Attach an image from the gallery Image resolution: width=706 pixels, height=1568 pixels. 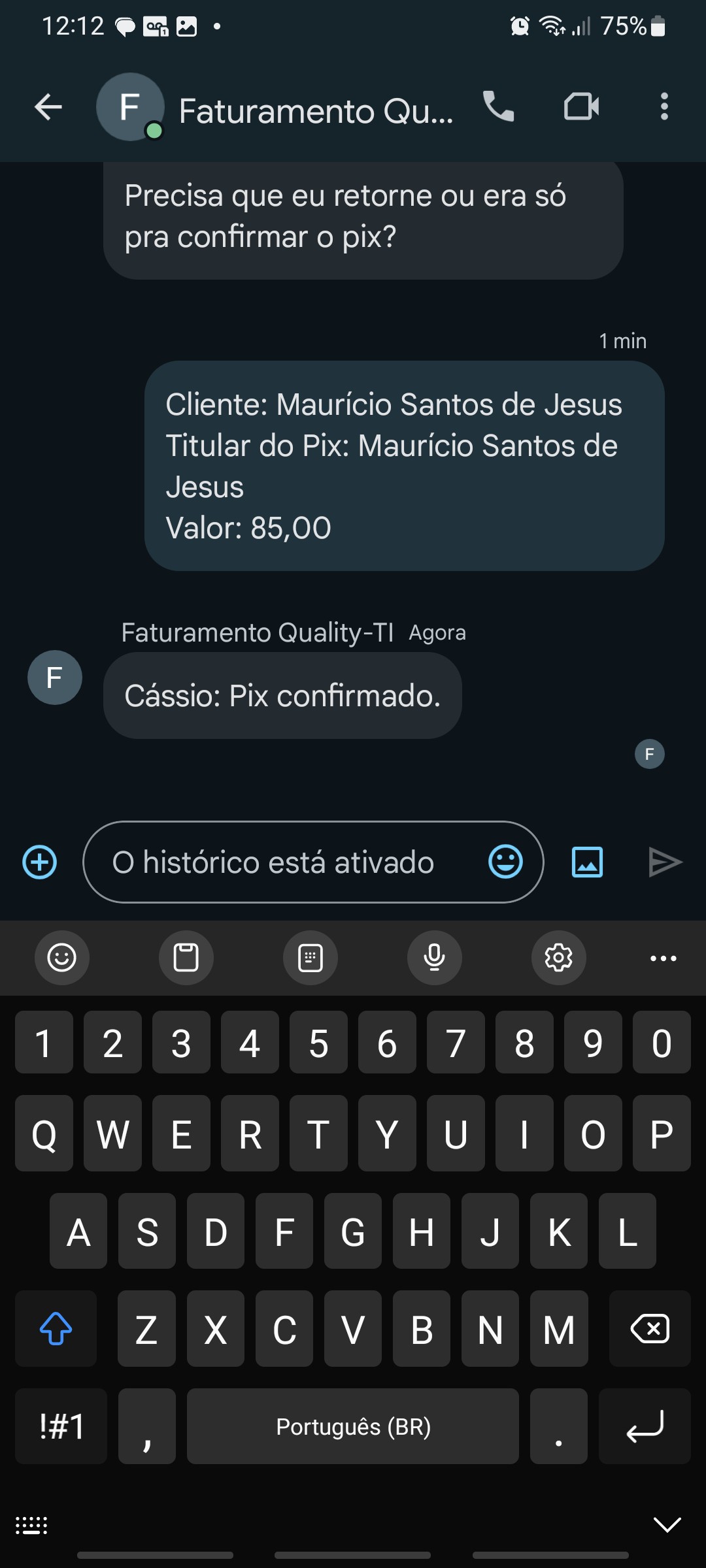click(587, 862)
